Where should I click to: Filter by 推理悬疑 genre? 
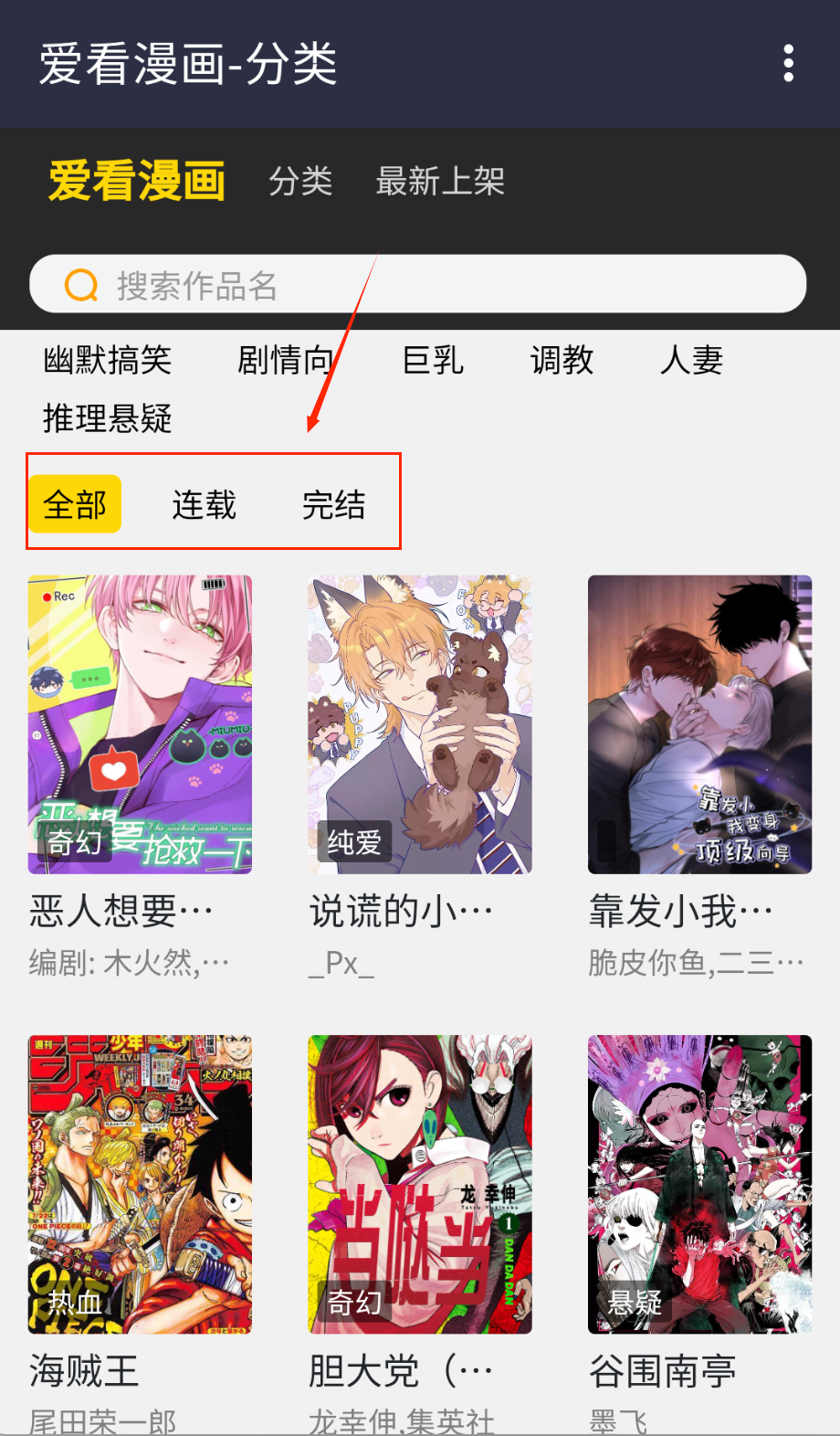pyautogui.click(x=108, y=418)
